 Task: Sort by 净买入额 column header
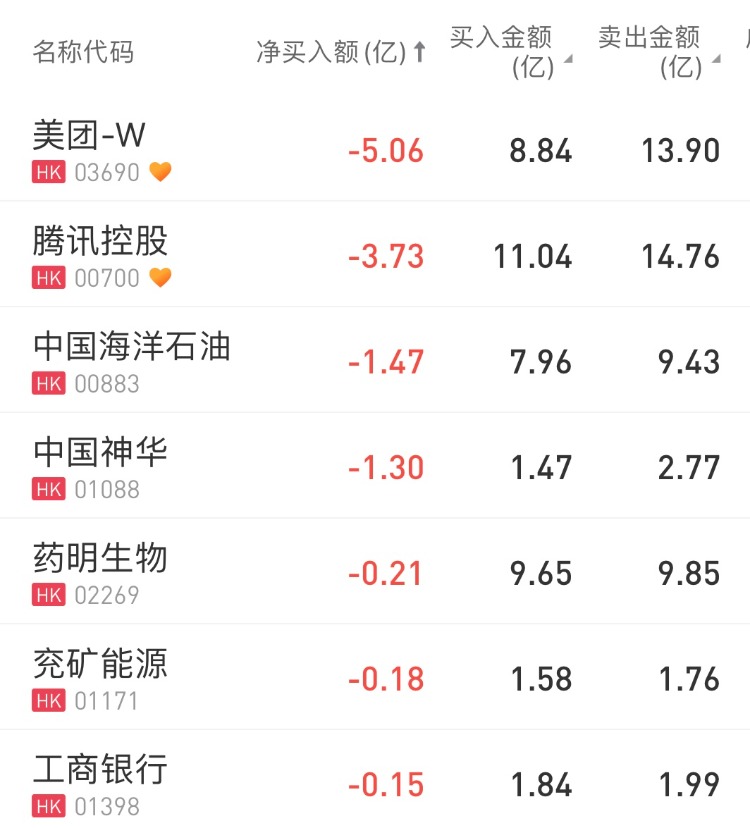[340, 53]
